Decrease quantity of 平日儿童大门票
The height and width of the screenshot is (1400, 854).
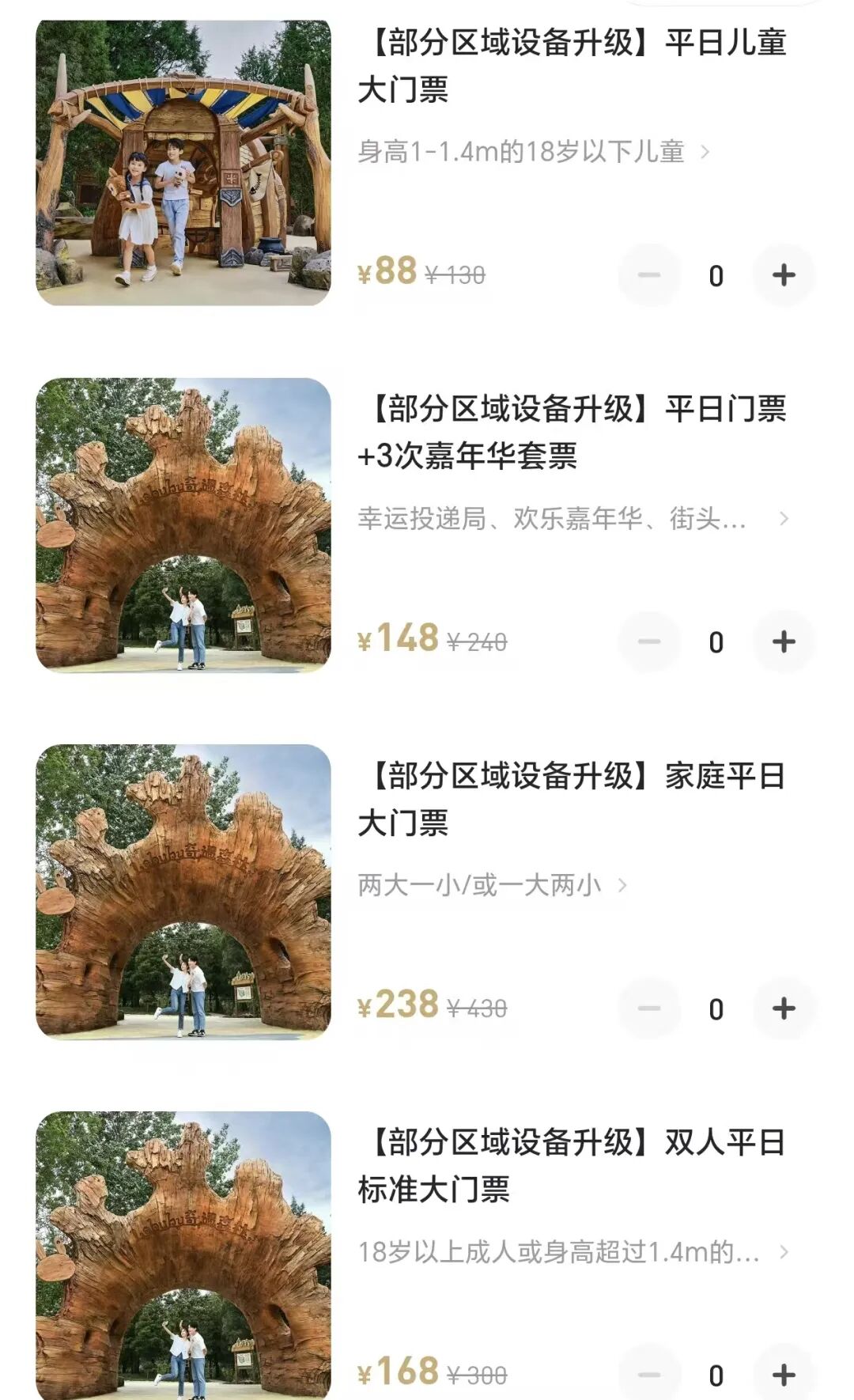pos(649,275)
